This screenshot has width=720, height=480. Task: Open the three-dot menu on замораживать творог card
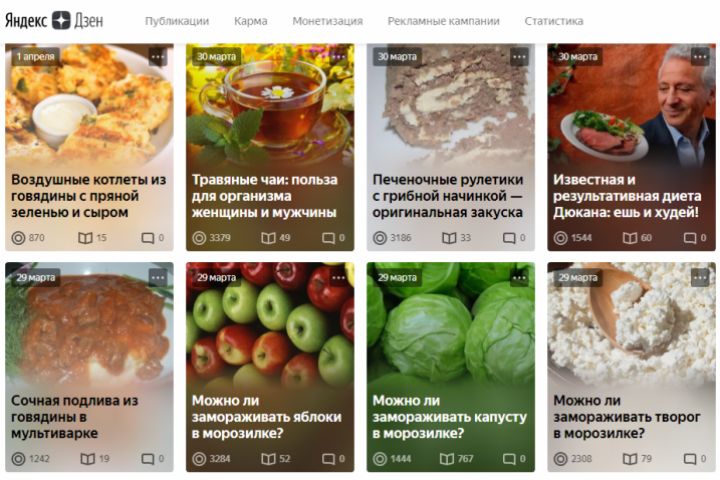(x=700, y=277)
